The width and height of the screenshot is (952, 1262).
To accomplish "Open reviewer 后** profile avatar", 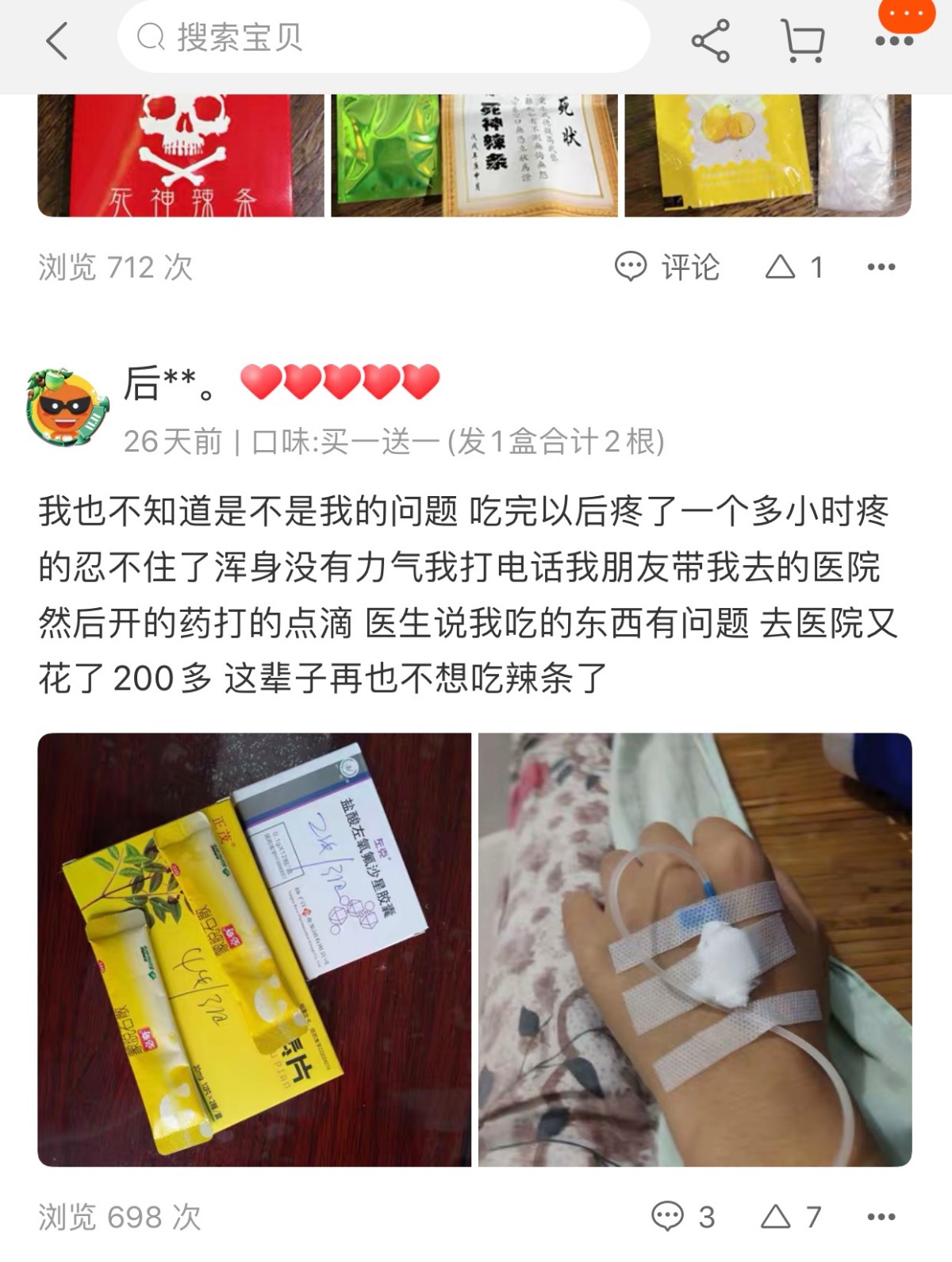I will (x=68, y=407).
